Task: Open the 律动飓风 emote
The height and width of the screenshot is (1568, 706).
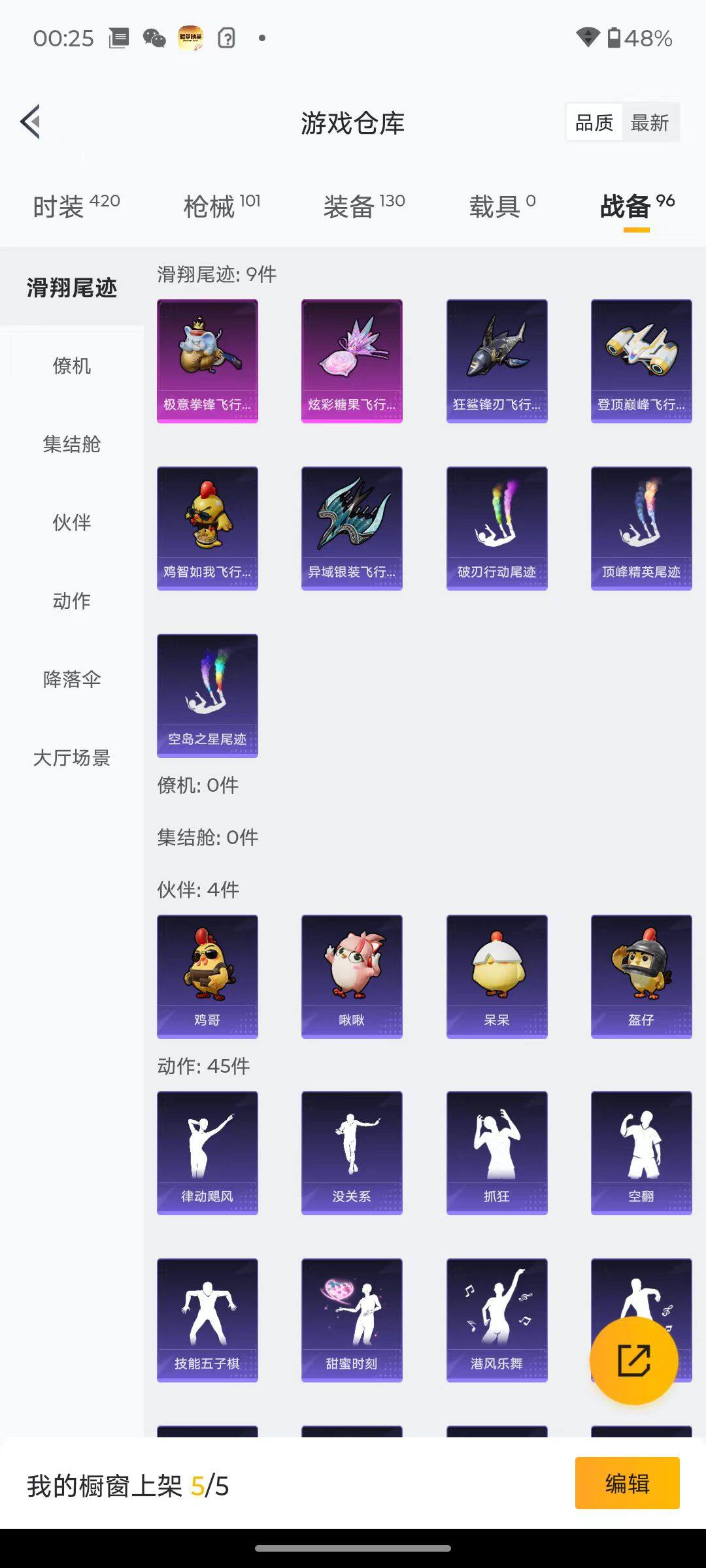Action: pyautogui.click(x=207, y=1152)
